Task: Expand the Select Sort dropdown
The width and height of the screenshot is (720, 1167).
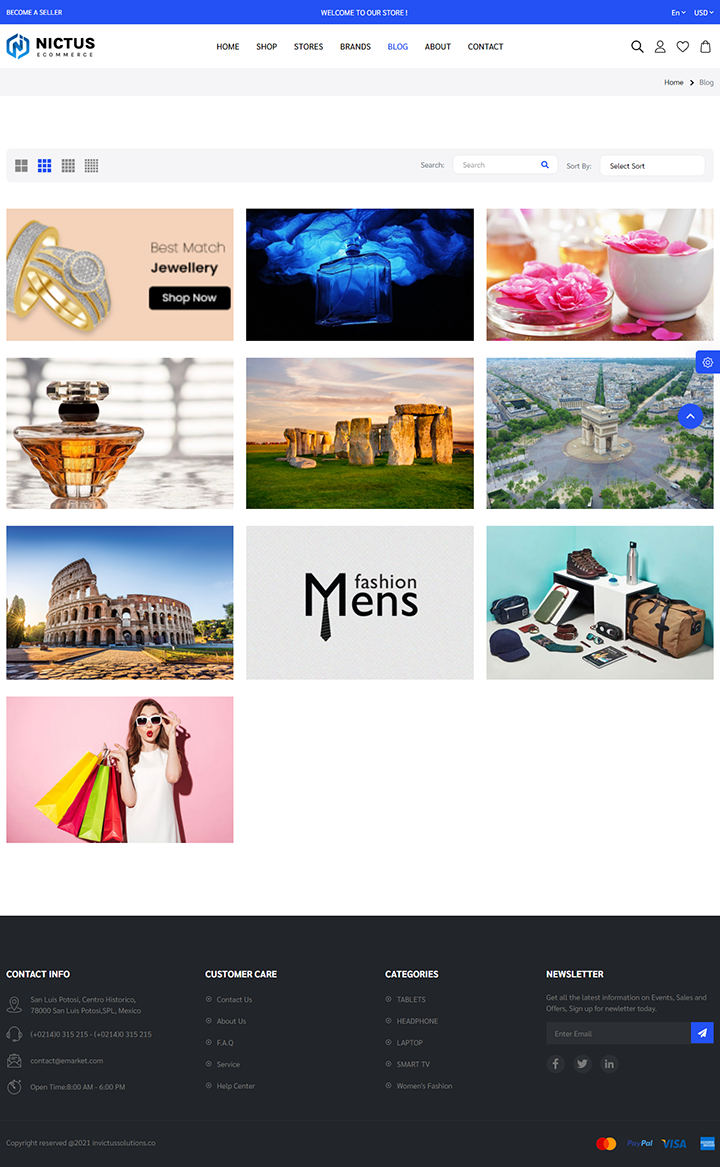Action: (x=652, y=166)
